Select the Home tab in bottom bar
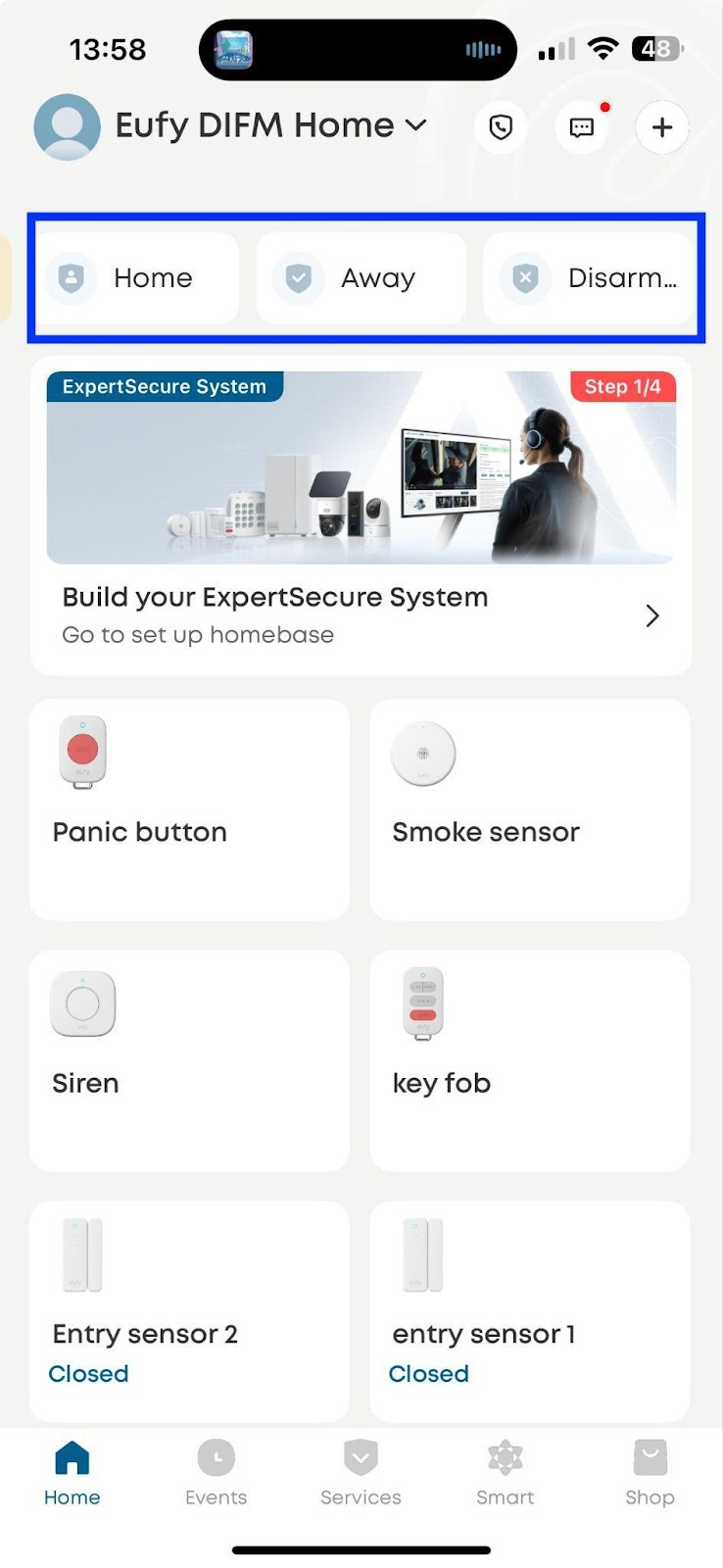 [x=72, y=1473]
